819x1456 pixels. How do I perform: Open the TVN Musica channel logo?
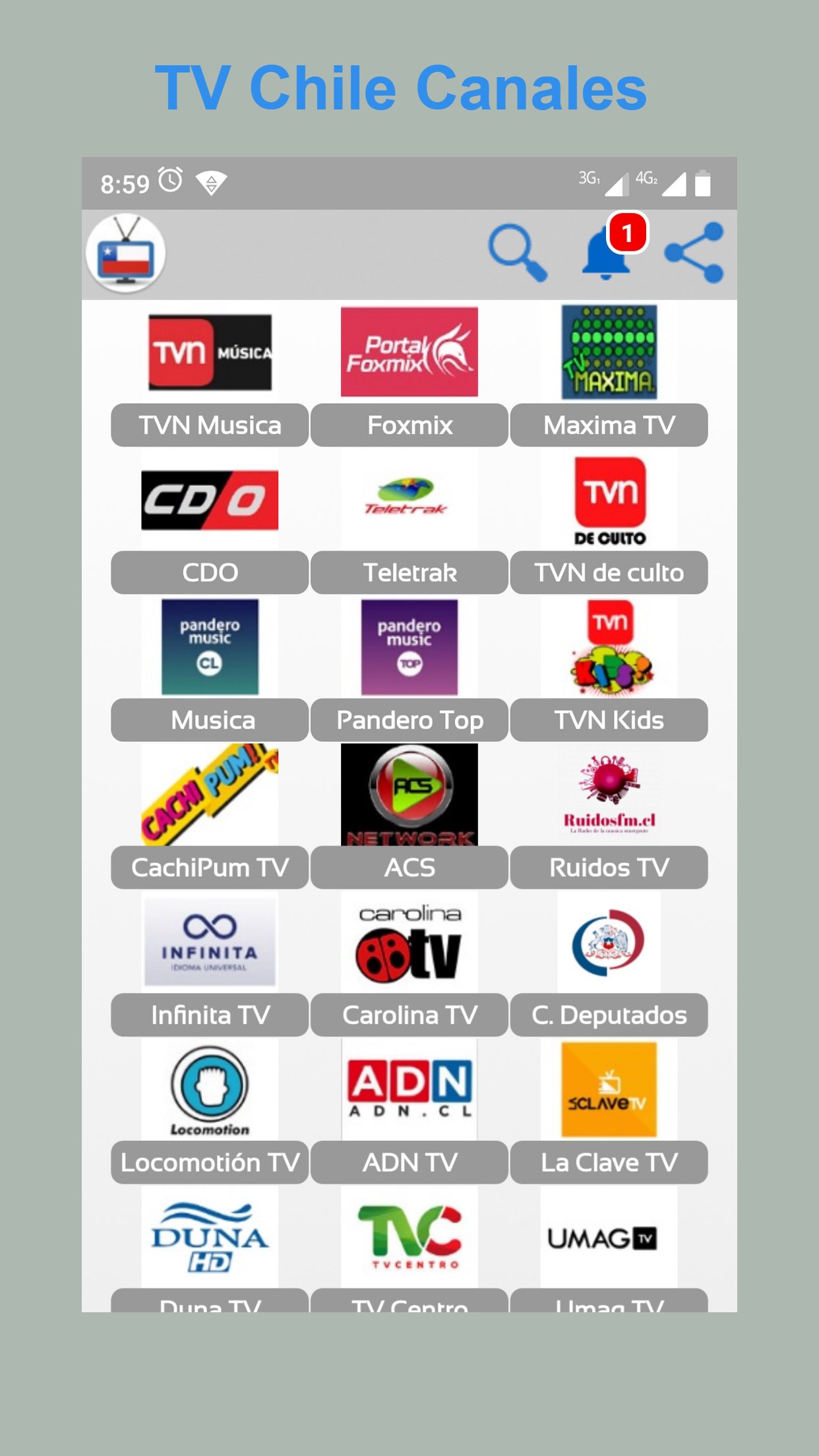coord(209,351)
